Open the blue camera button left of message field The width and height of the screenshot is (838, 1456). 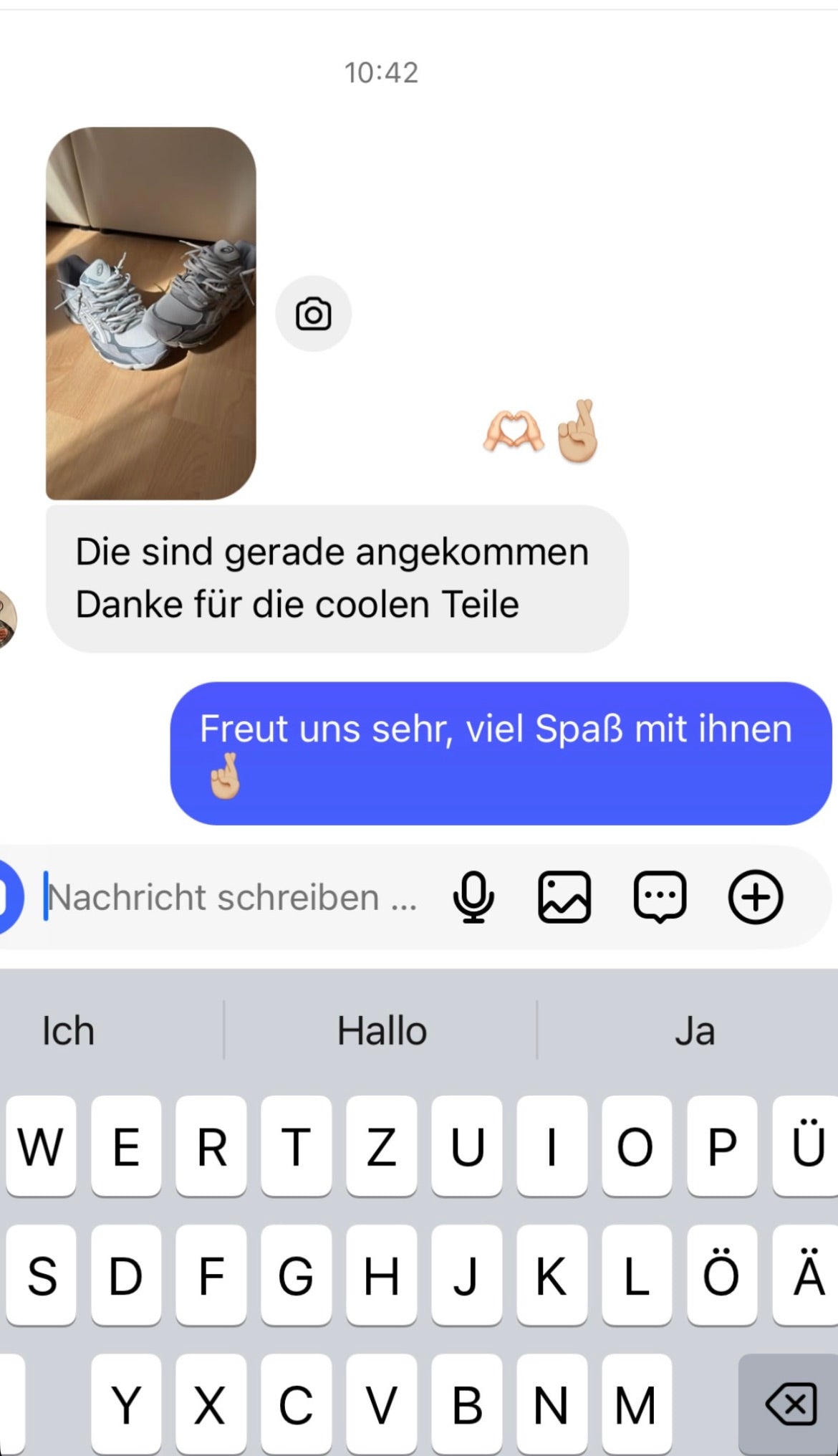(9, 897)
